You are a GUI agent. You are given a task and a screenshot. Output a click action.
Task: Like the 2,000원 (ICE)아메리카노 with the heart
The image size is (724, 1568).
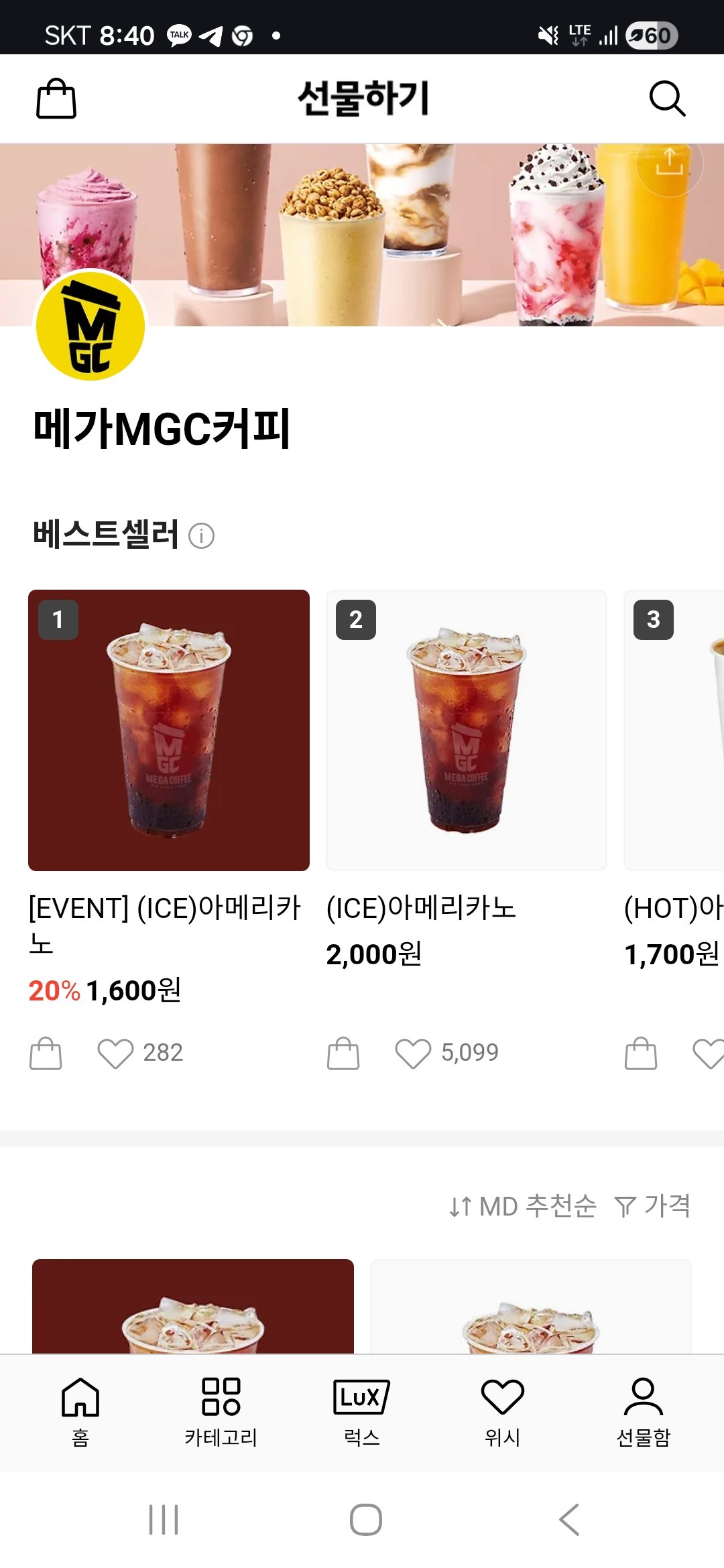coord(413,1053)
